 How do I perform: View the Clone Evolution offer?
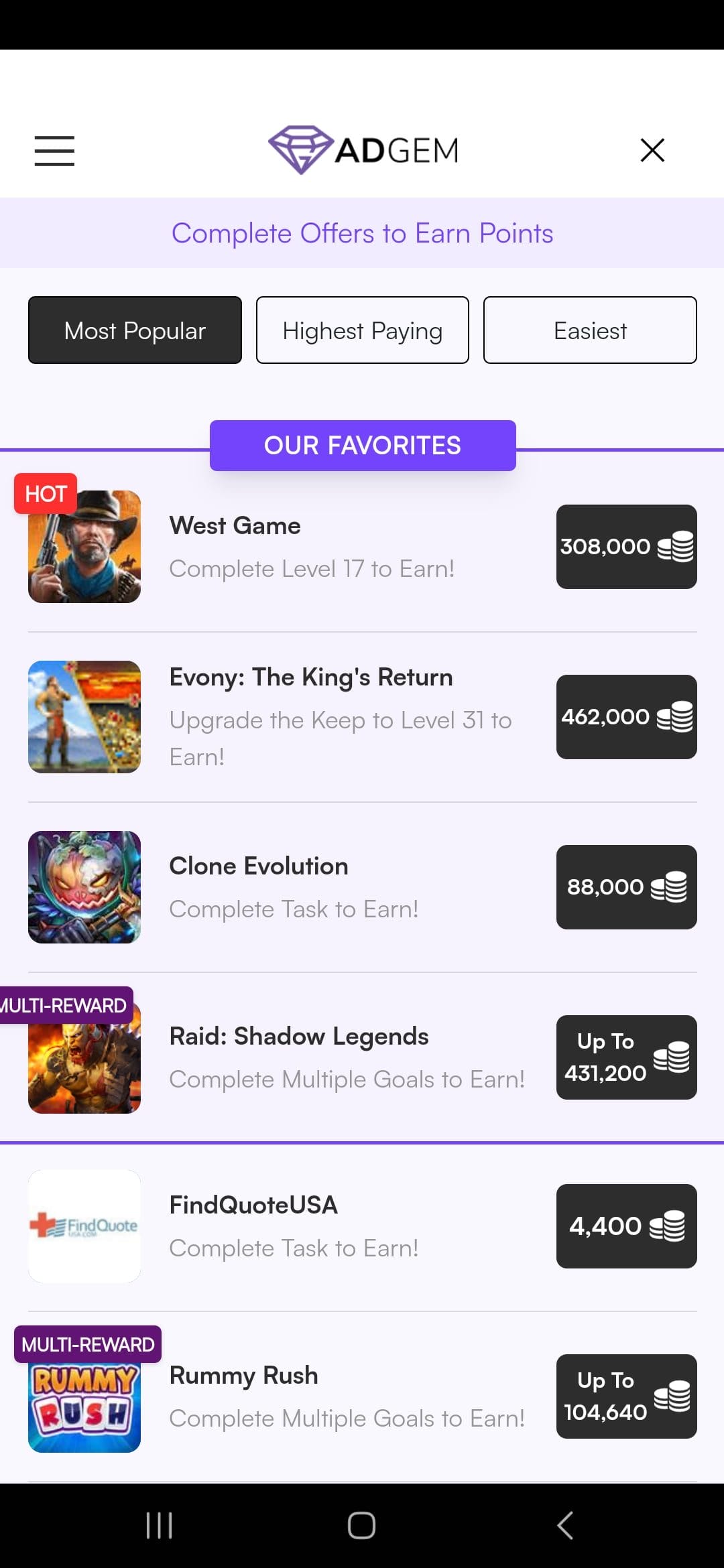coord(362,887)
